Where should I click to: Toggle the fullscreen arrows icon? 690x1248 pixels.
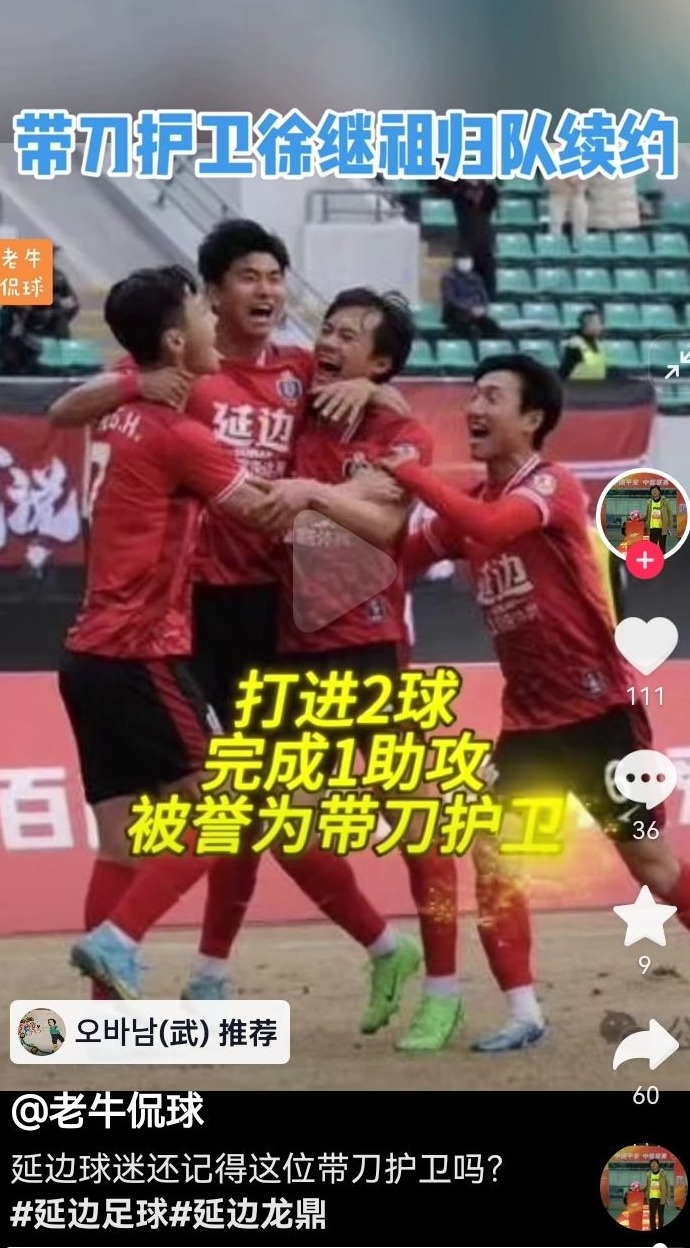[x=675, y=367]
